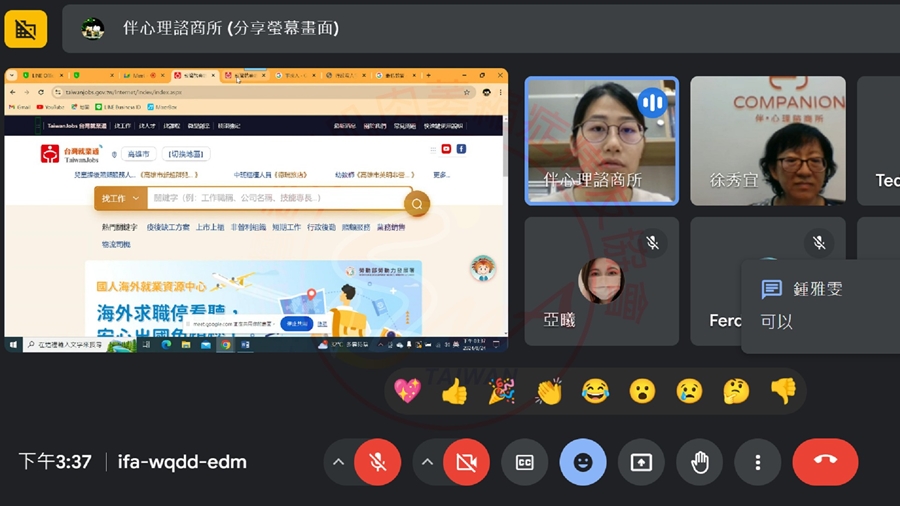900x506 pixels.
Task: Open chat message from 鍾雅雯
Action: point(820,305)
